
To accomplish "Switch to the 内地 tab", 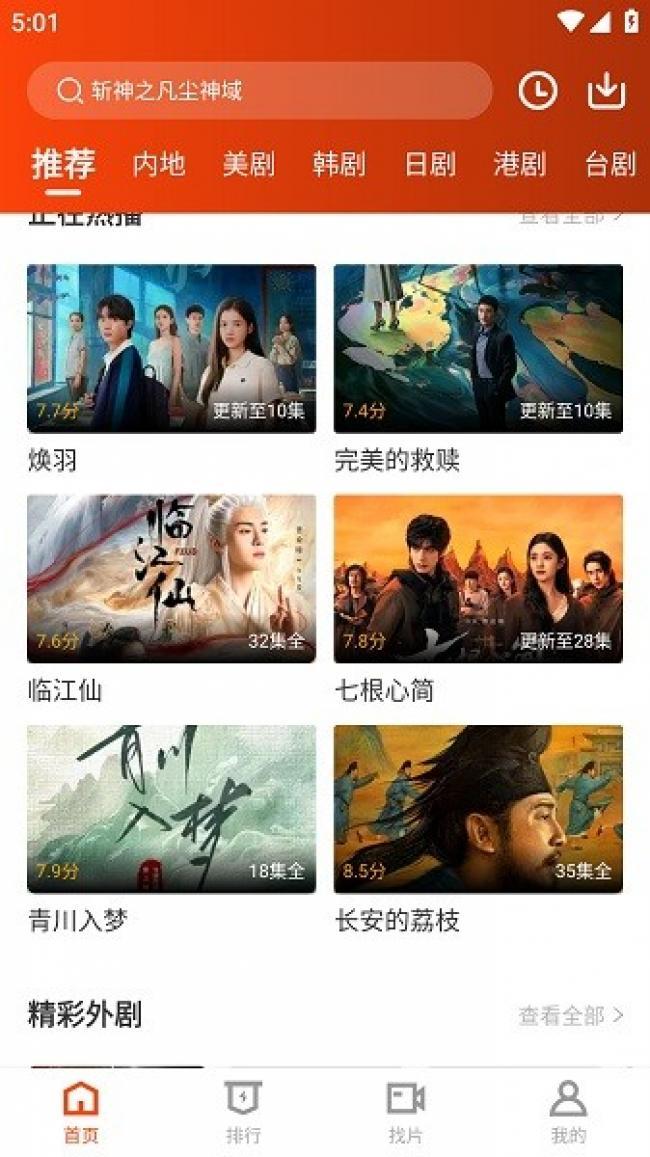I will [159, 164].
